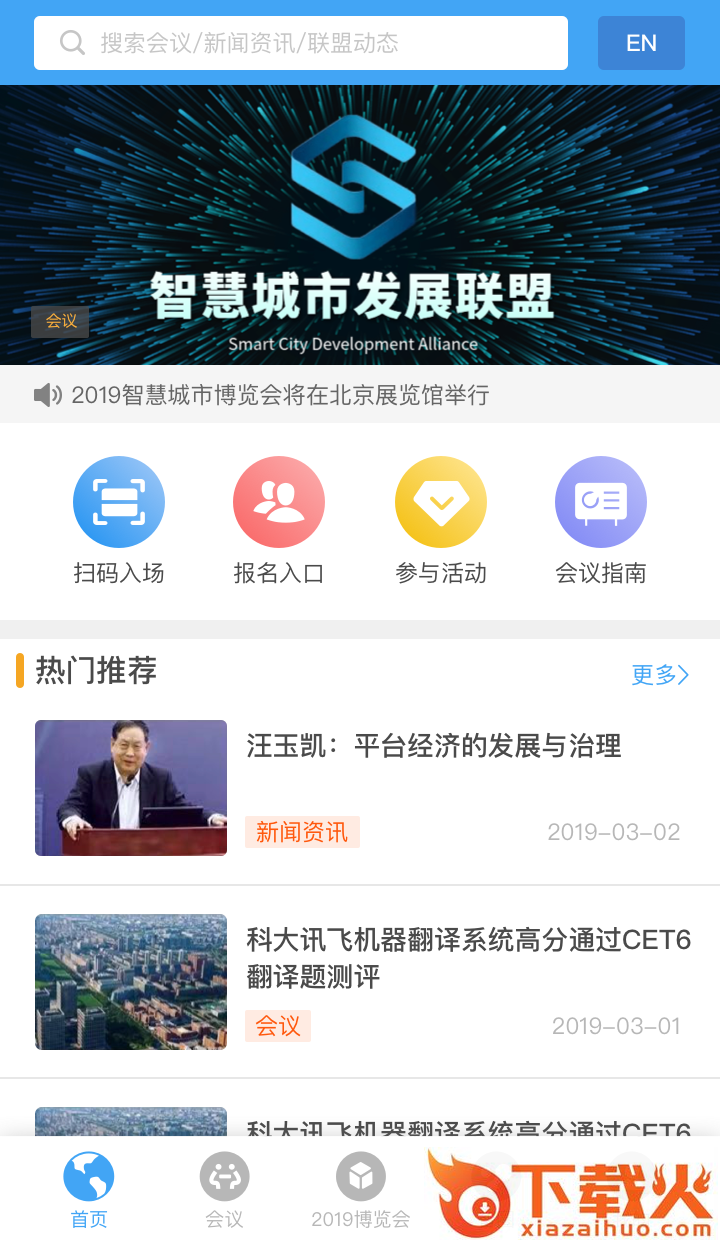View 更多 in 热门推荐
720x1242 pixels.
[660, 675]
